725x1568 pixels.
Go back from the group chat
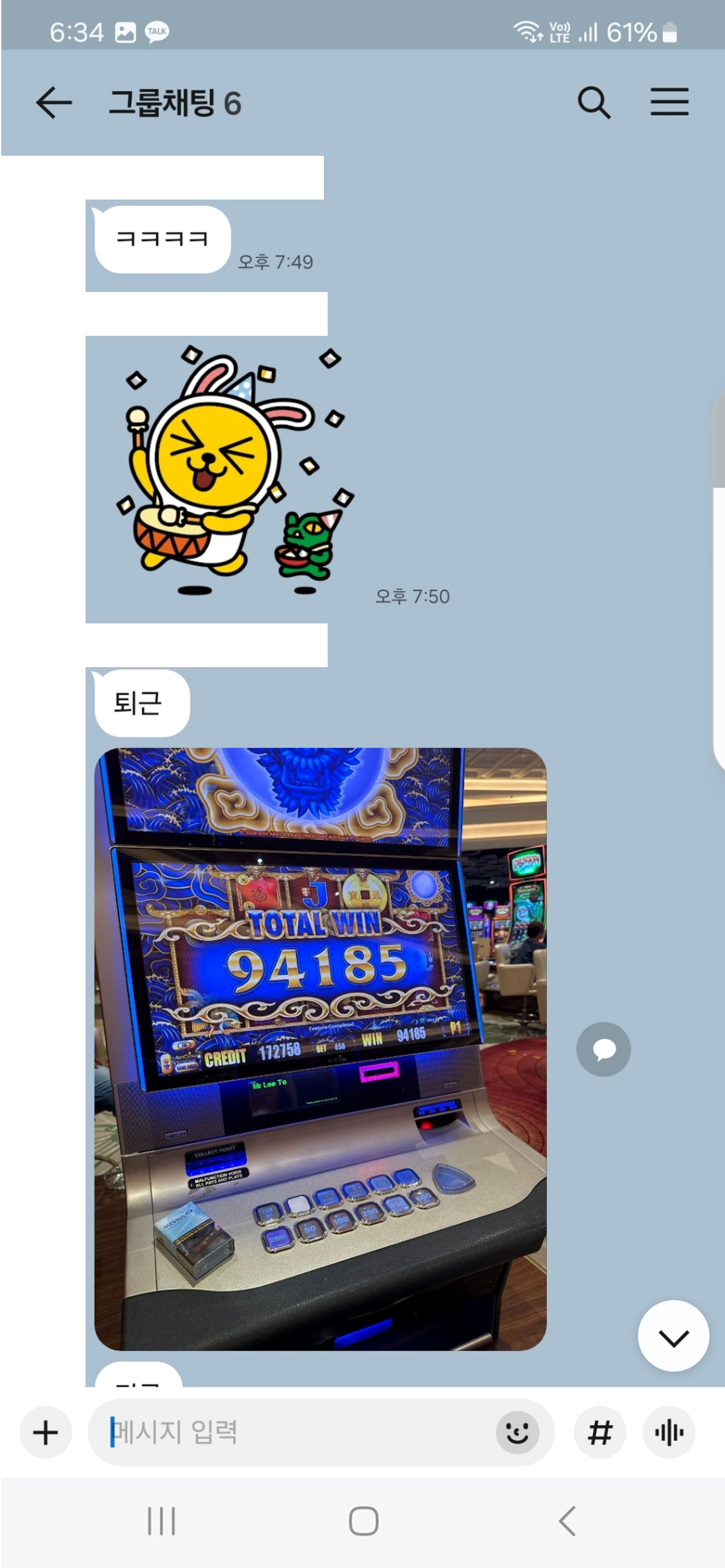pyautogui.click(x=54, y=103)
